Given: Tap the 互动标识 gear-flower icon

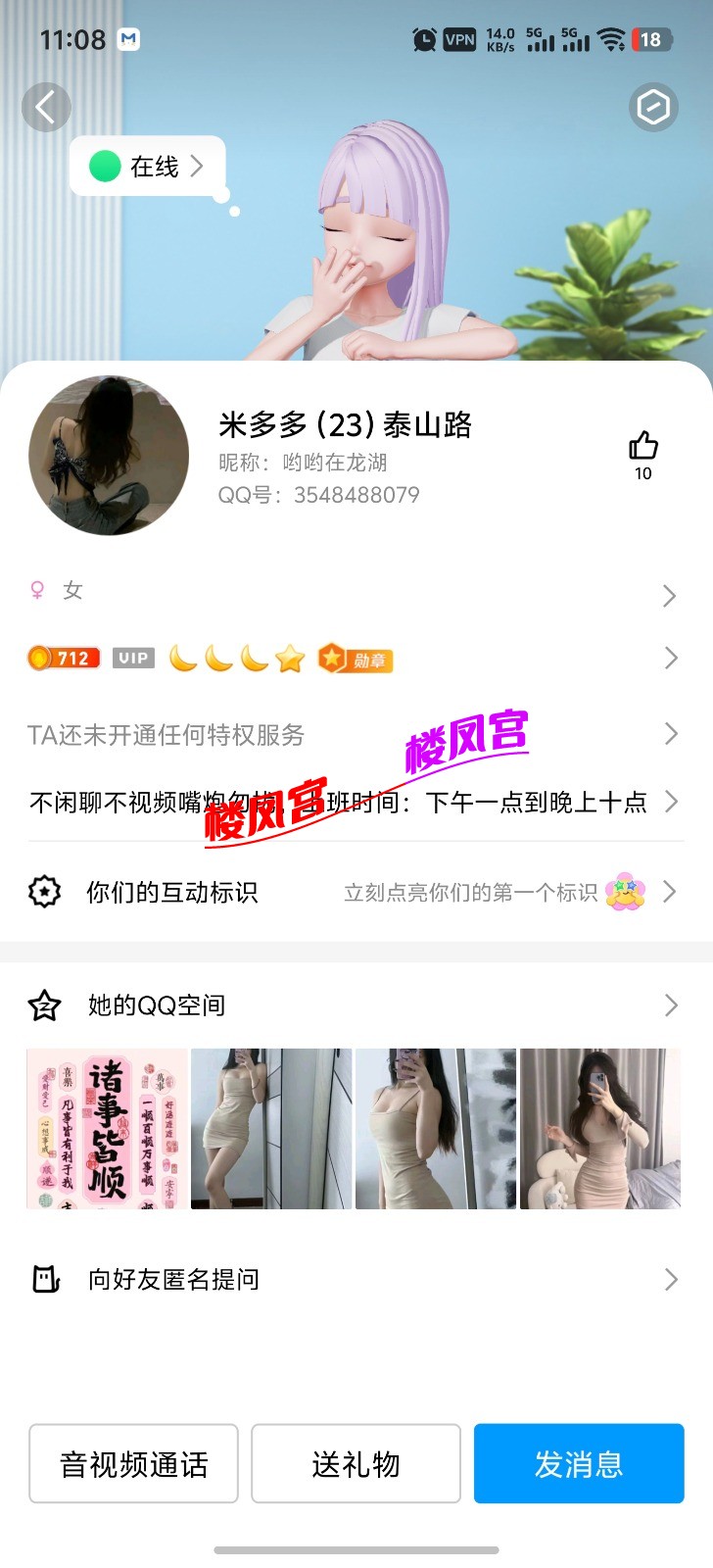Looking at the screenshot, I should click(43, 892).
